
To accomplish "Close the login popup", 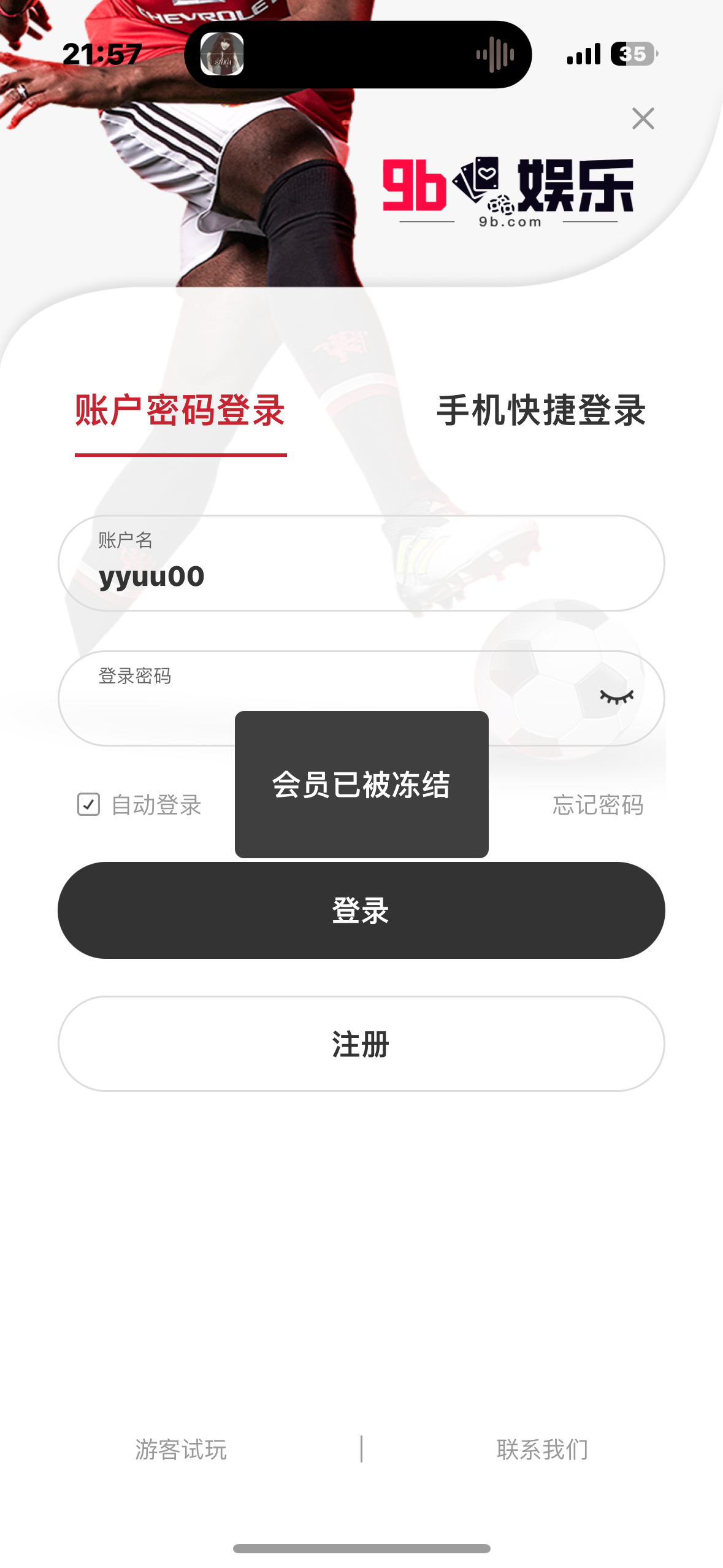I will tap(644, 118).
